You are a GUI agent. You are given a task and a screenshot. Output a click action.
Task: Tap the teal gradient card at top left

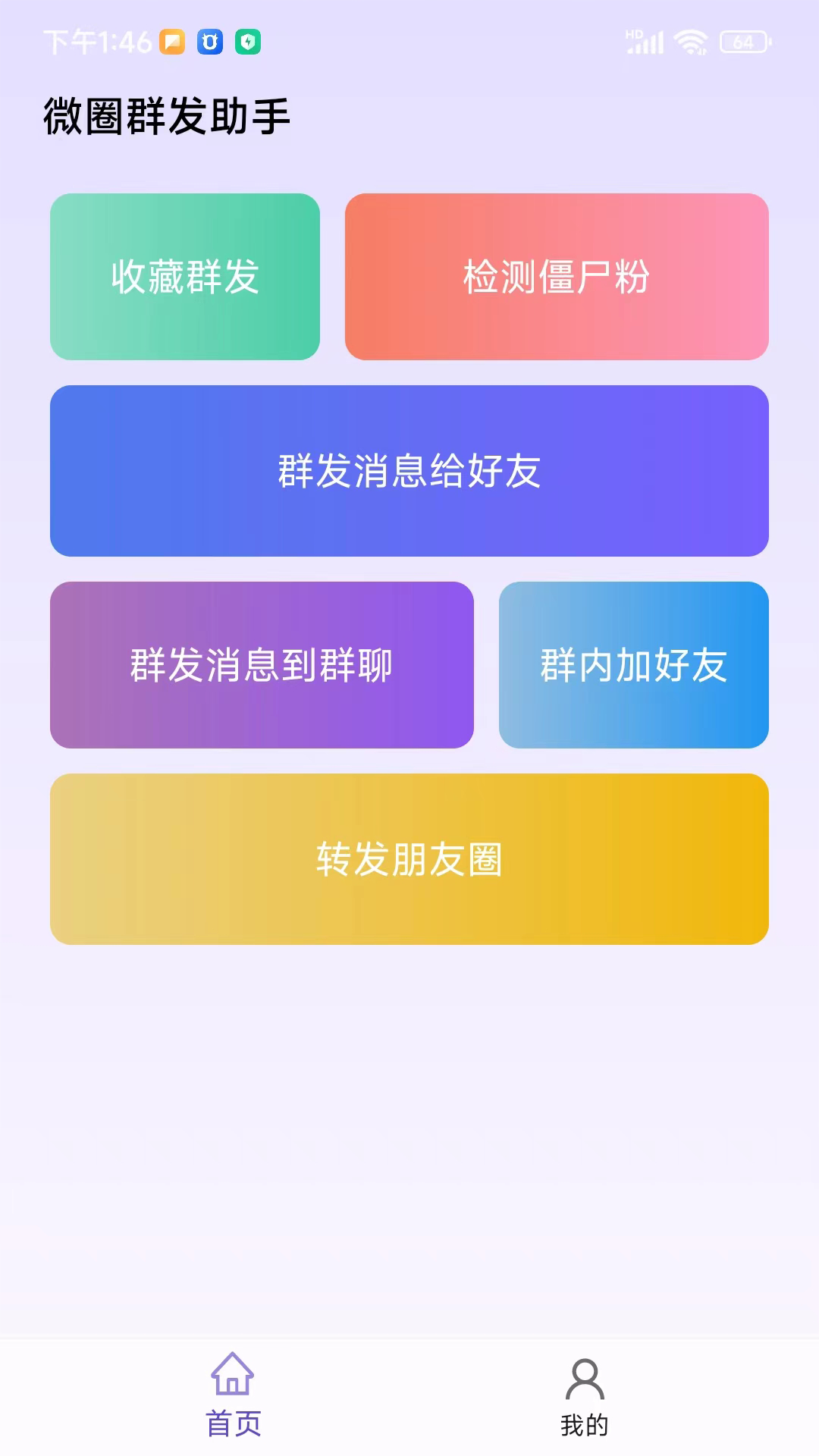point(184,277)
